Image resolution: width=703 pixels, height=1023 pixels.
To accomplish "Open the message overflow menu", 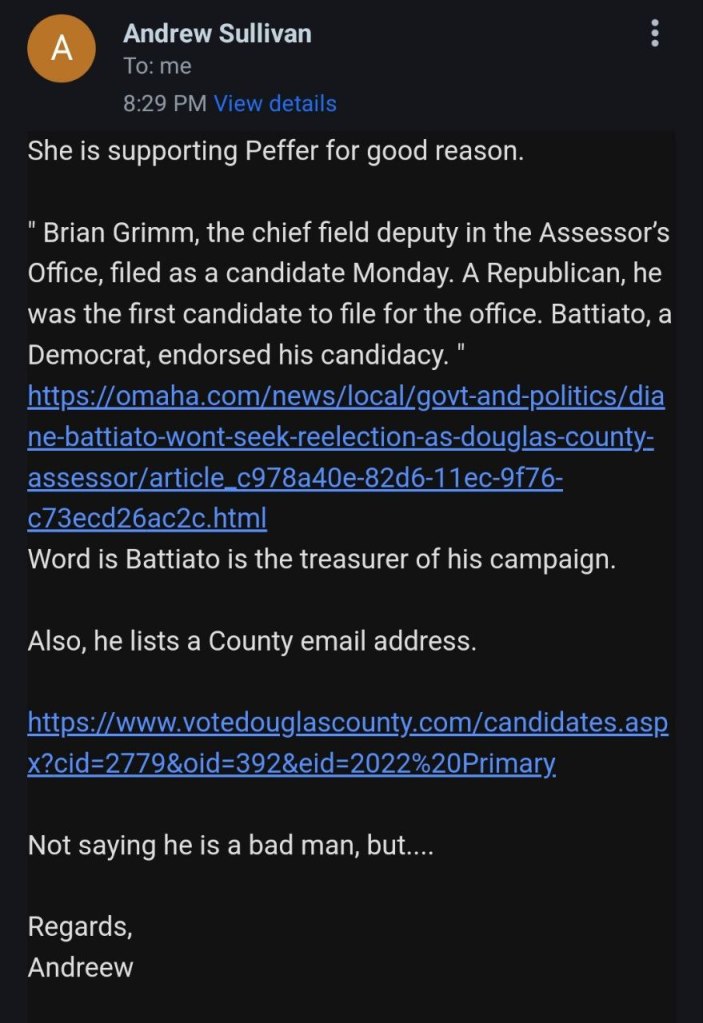I will (x=655, y=34).
